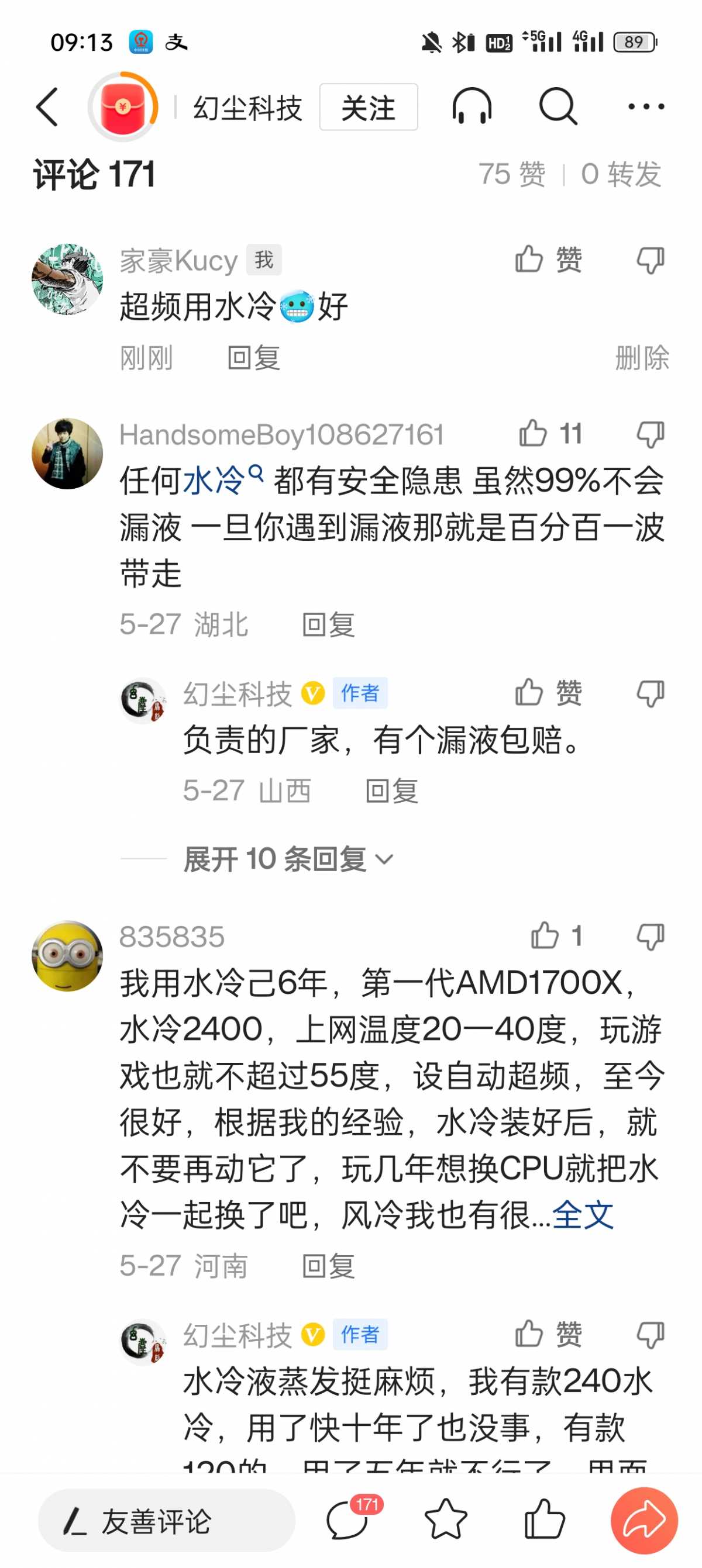Go back using the top-left arrow

click(47, 107)
